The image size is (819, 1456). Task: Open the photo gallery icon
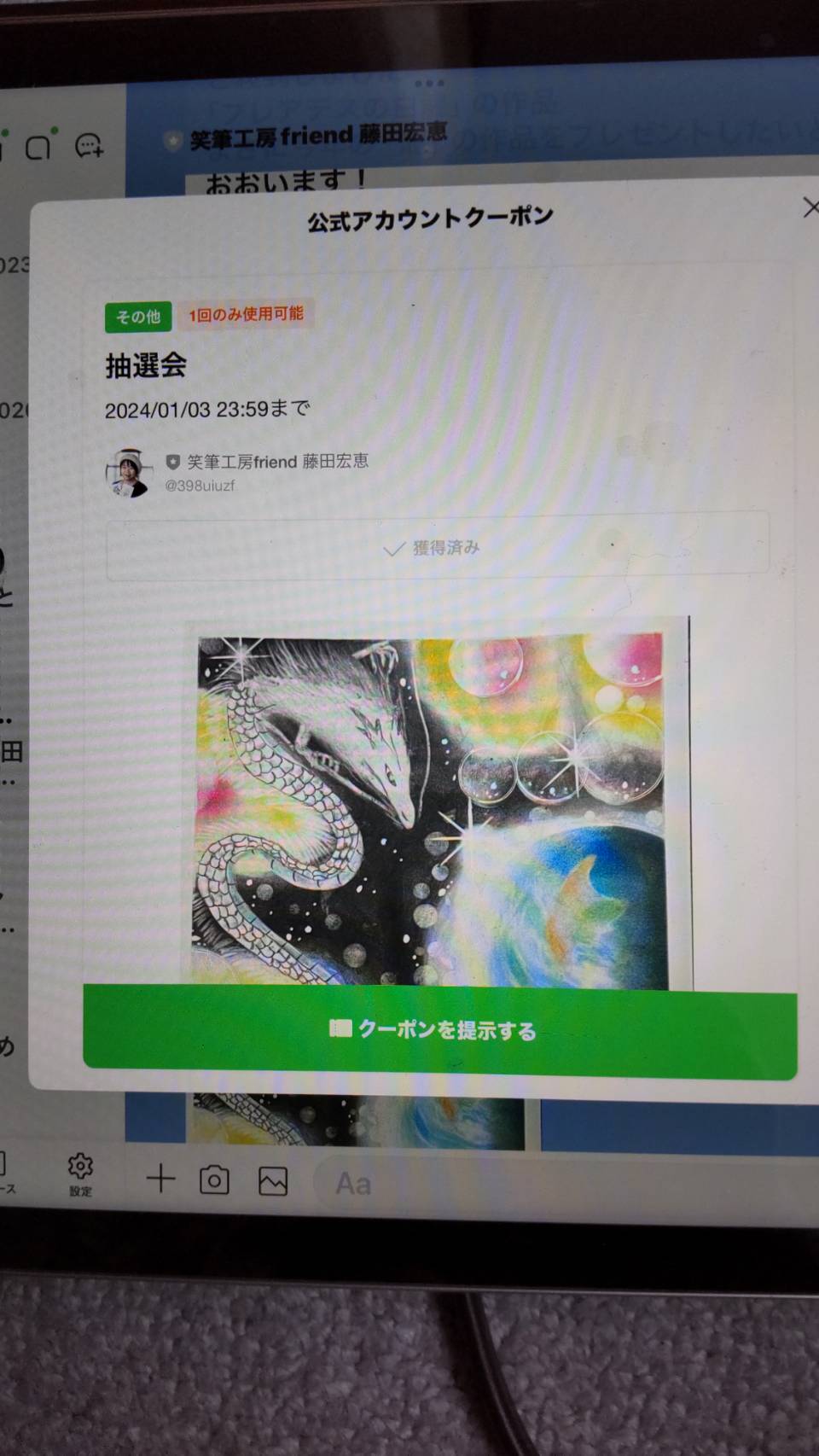pyautogui.click(x=273, y=1181)
